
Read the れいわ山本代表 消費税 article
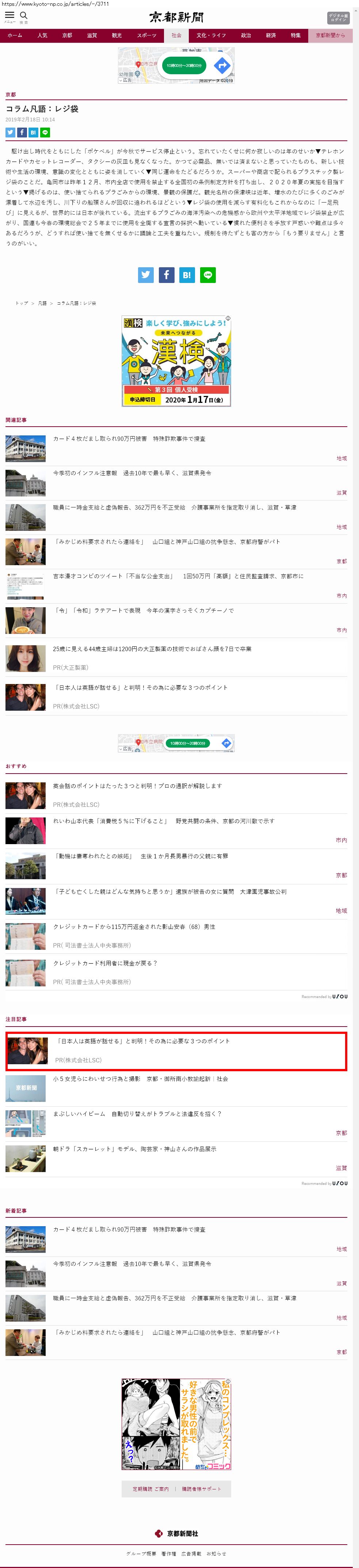163,820
